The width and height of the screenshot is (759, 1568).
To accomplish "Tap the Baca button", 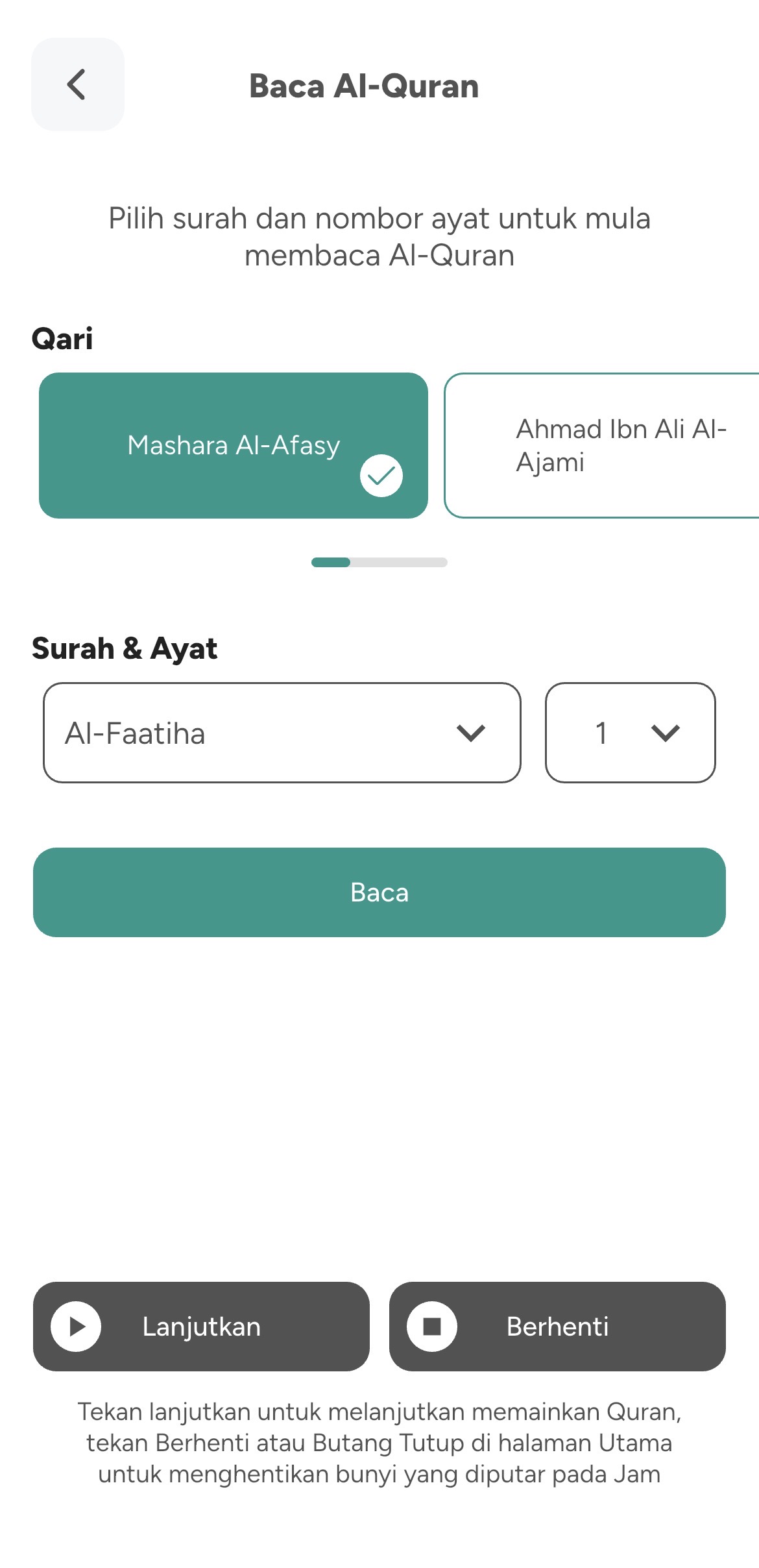I will click(x=379, y=892).
